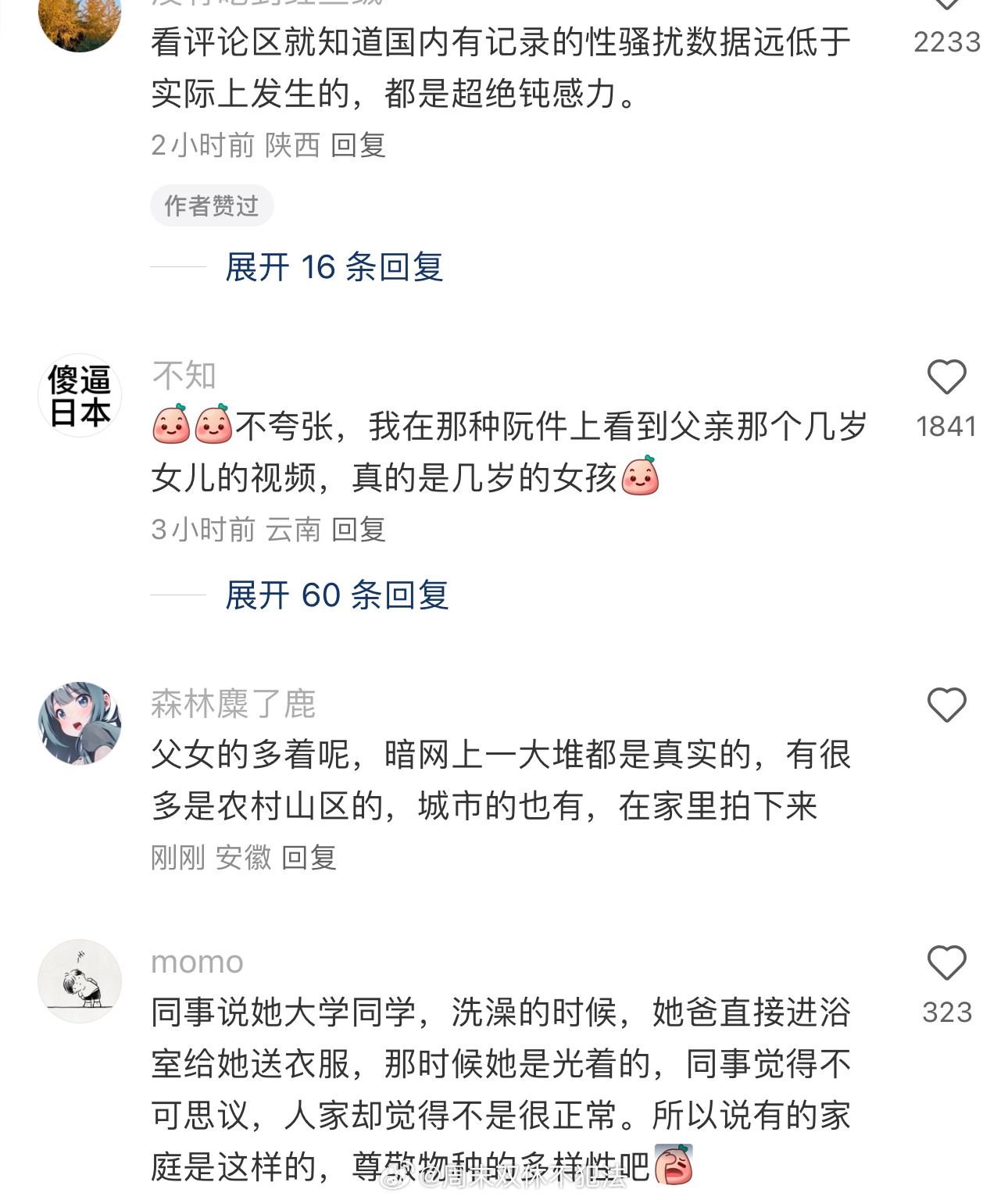Expand the 16 replies thread
Viewport: 1008px width, 1200px height.
tap(334, 267)
